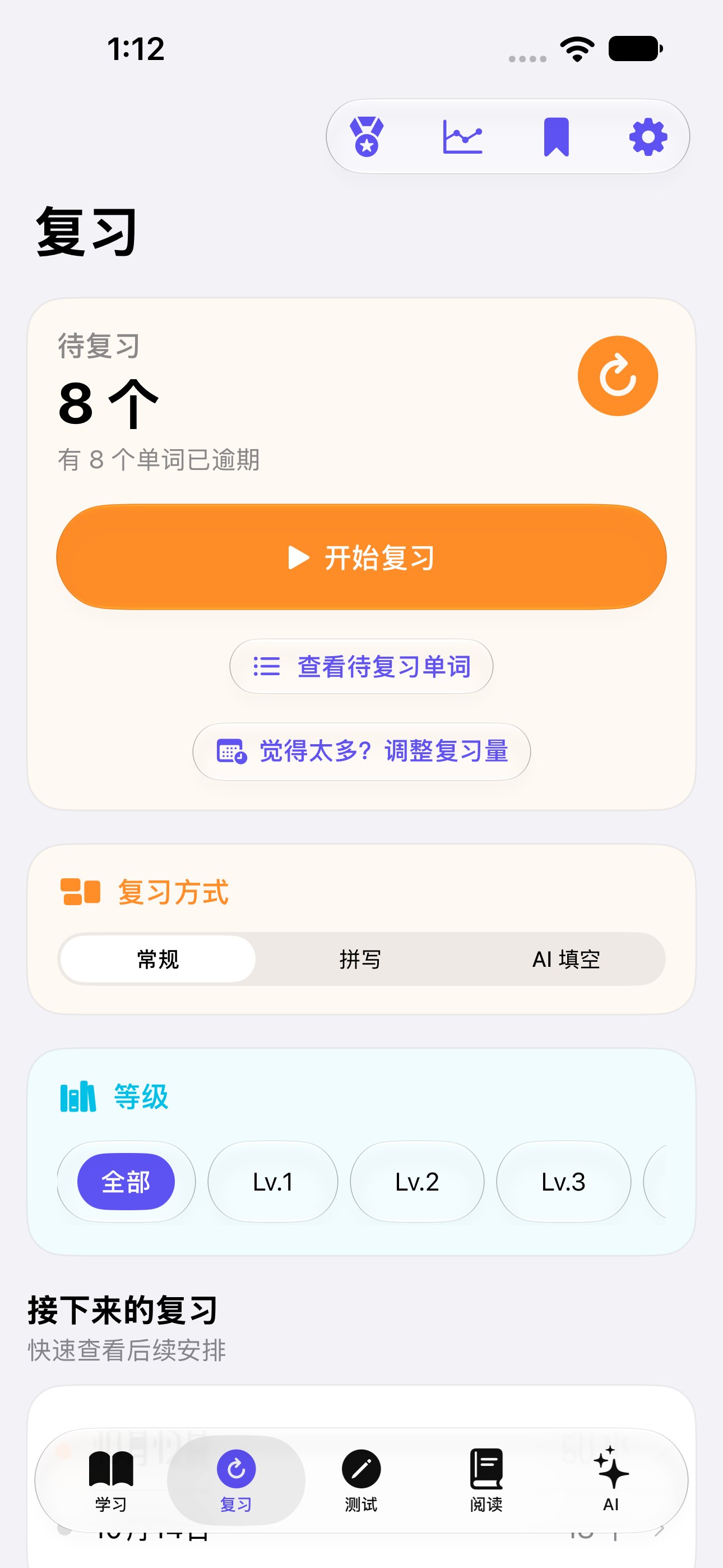The image size is (723, 1568).
Task: Open settings via the gear icon
Action: (648, 137)
